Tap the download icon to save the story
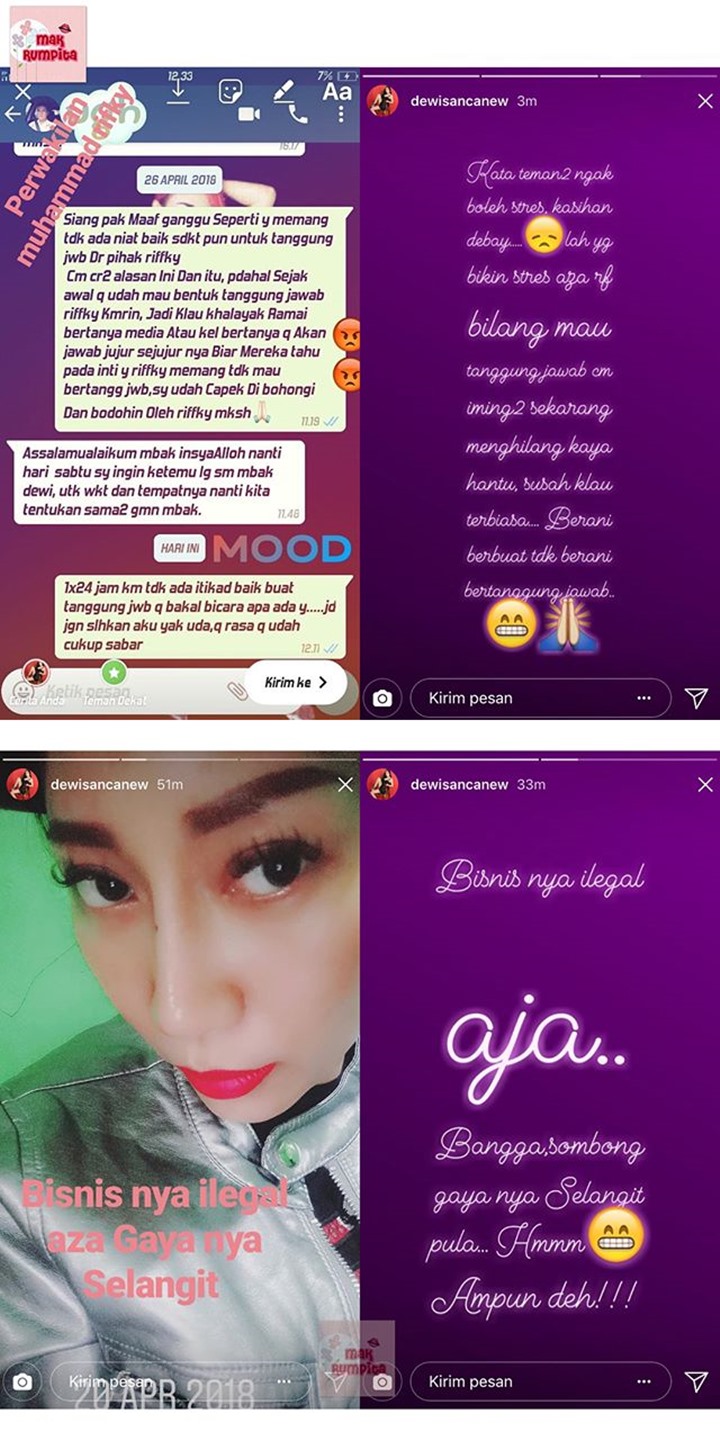The height and width of the screenshot is (1440, 720). pyautogui.click(x=177, y=90)
